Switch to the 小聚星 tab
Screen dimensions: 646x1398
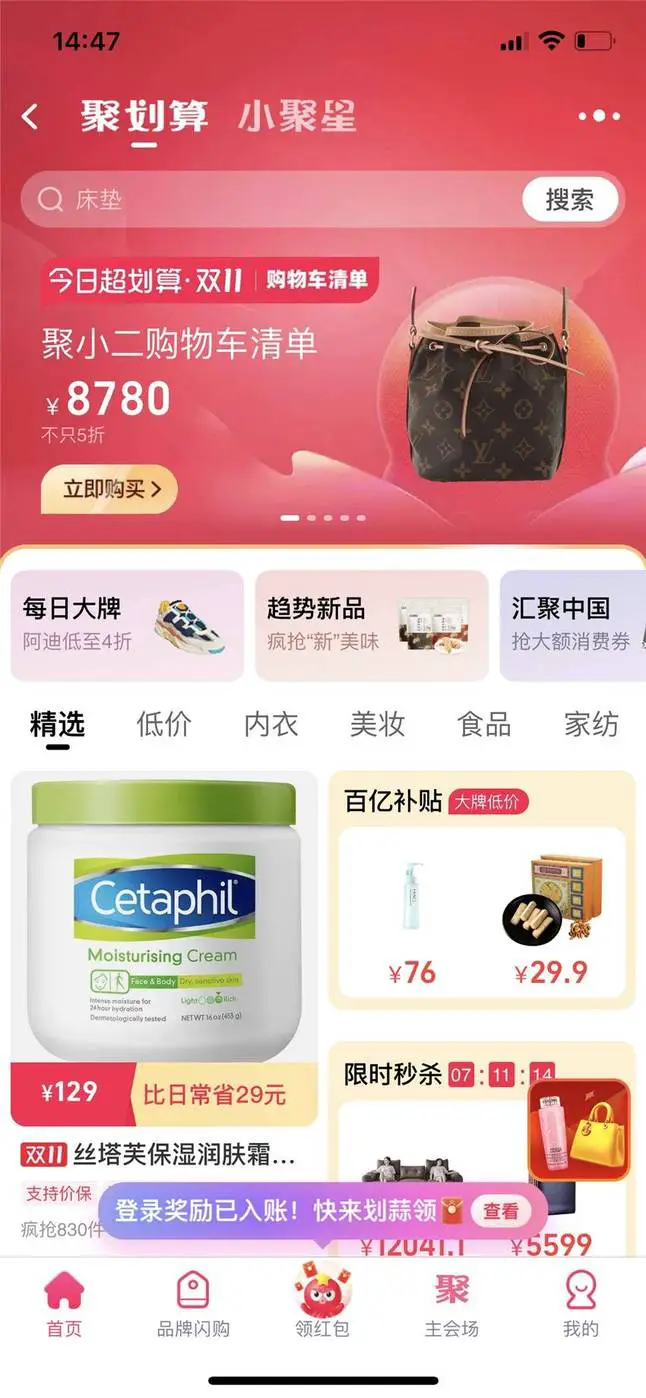pos(297,117)
